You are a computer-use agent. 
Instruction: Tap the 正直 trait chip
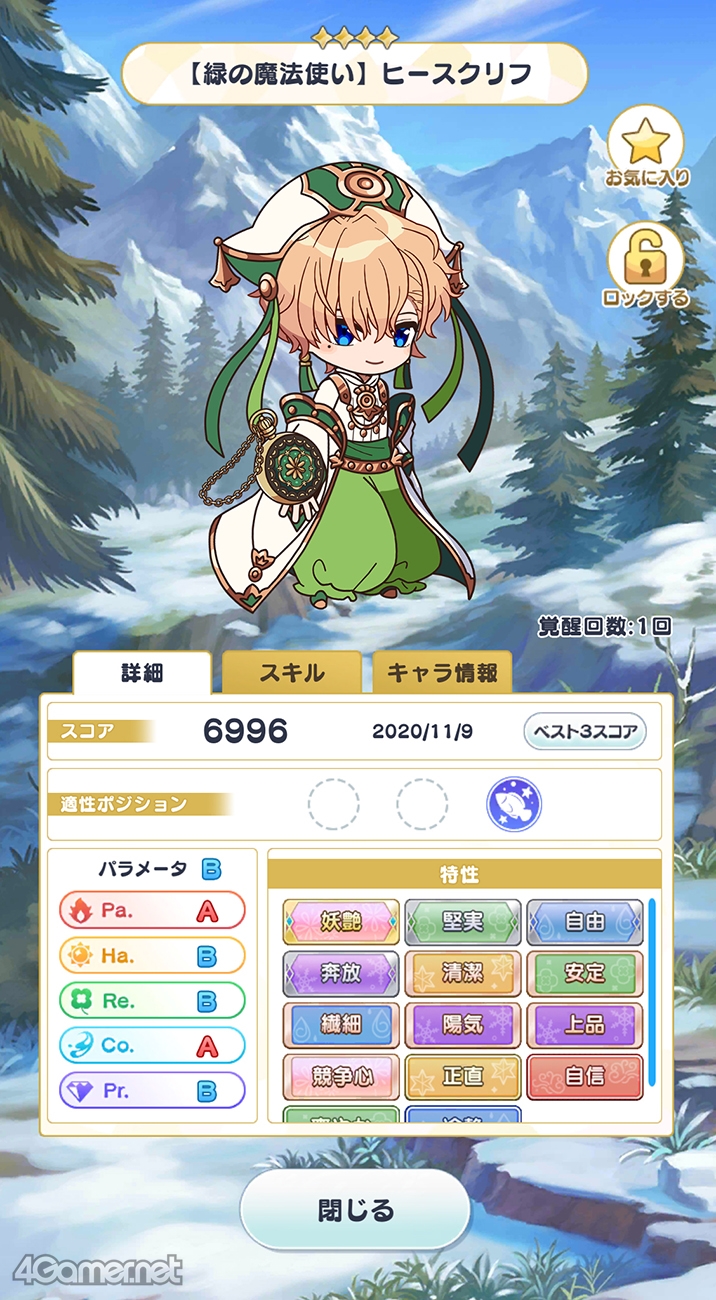click(463, 1077)
